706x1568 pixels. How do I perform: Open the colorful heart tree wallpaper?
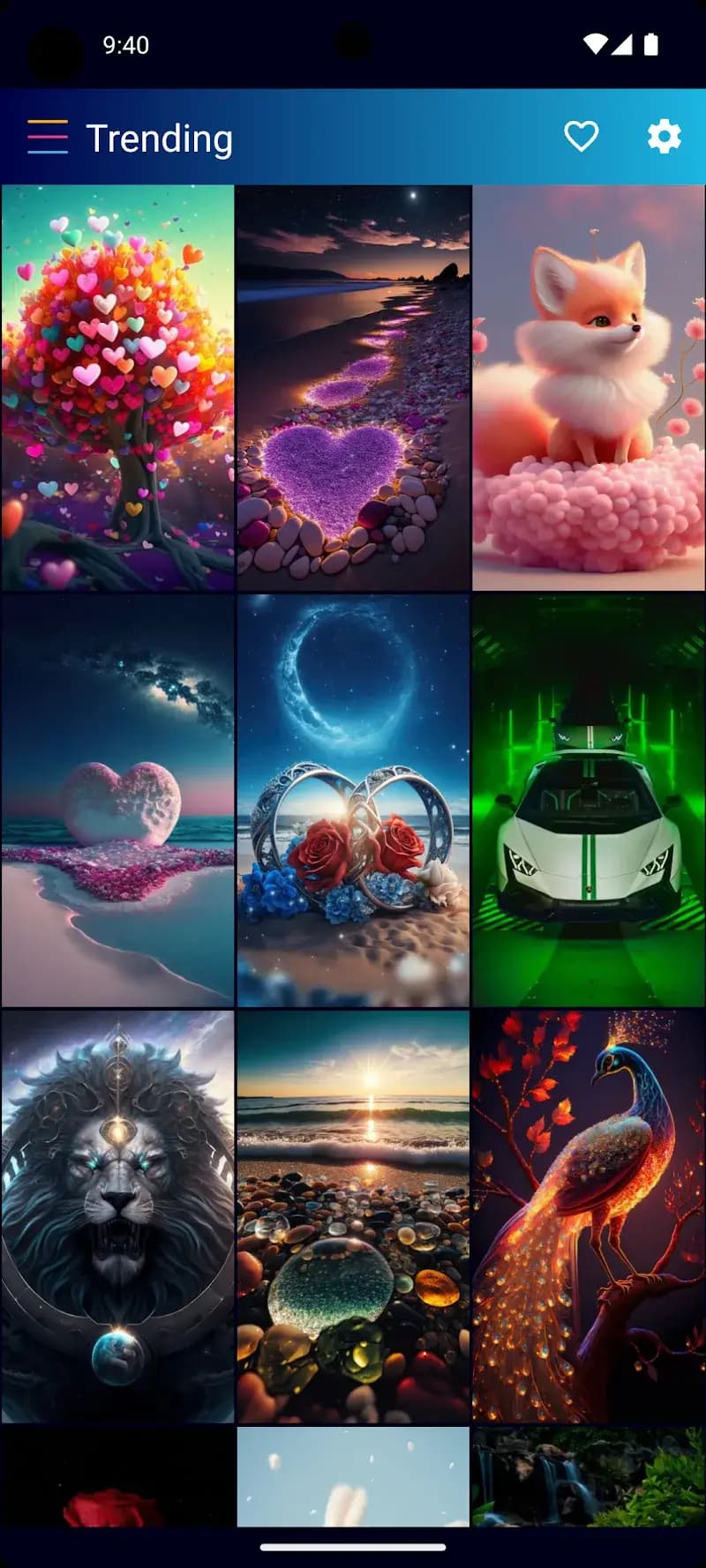tap(118, 388)
